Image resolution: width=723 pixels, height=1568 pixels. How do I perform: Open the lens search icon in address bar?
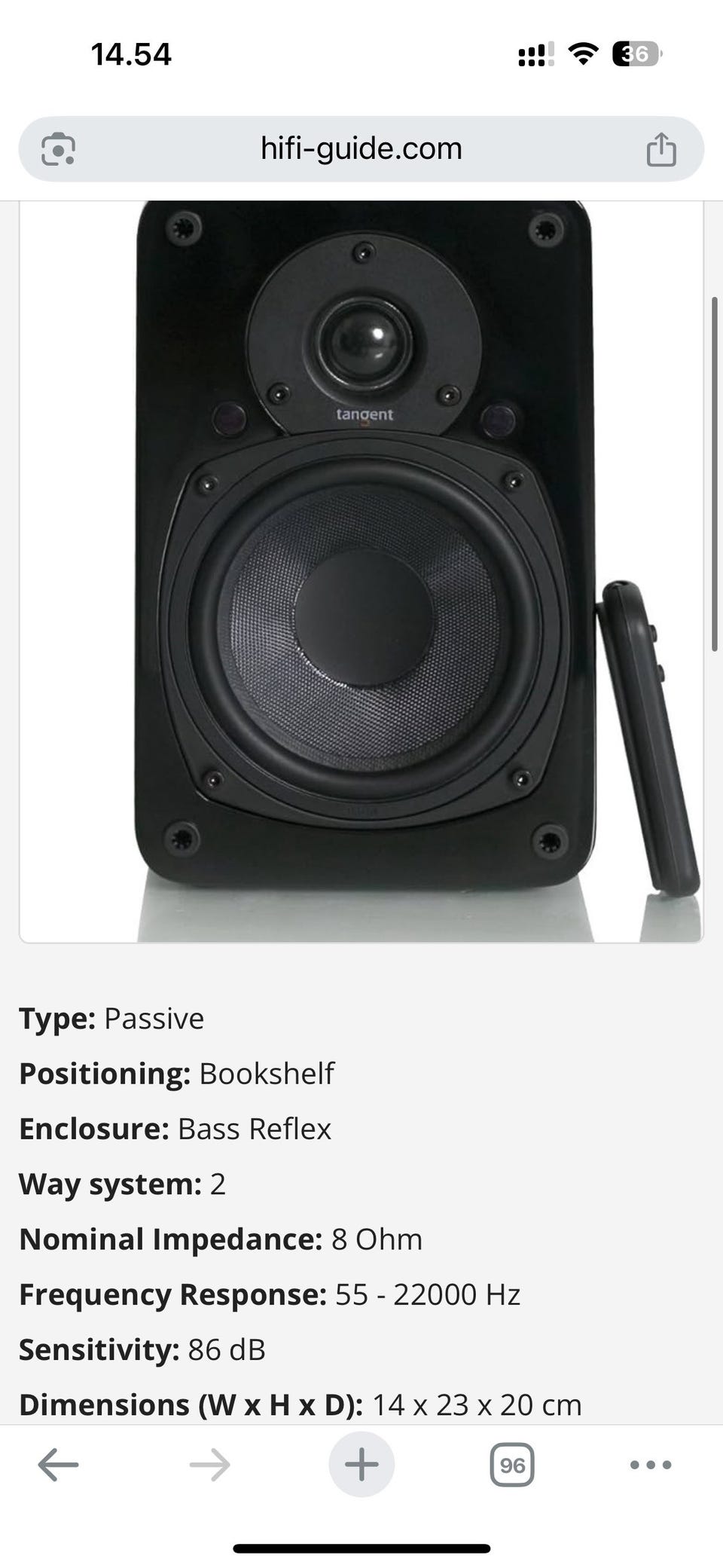58,148
